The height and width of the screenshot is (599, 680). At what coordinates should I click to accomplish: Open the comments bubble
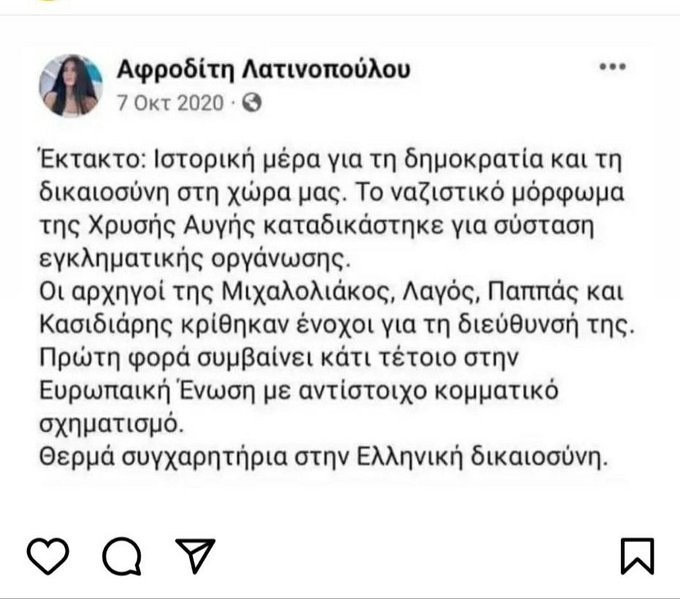point(121,557)
